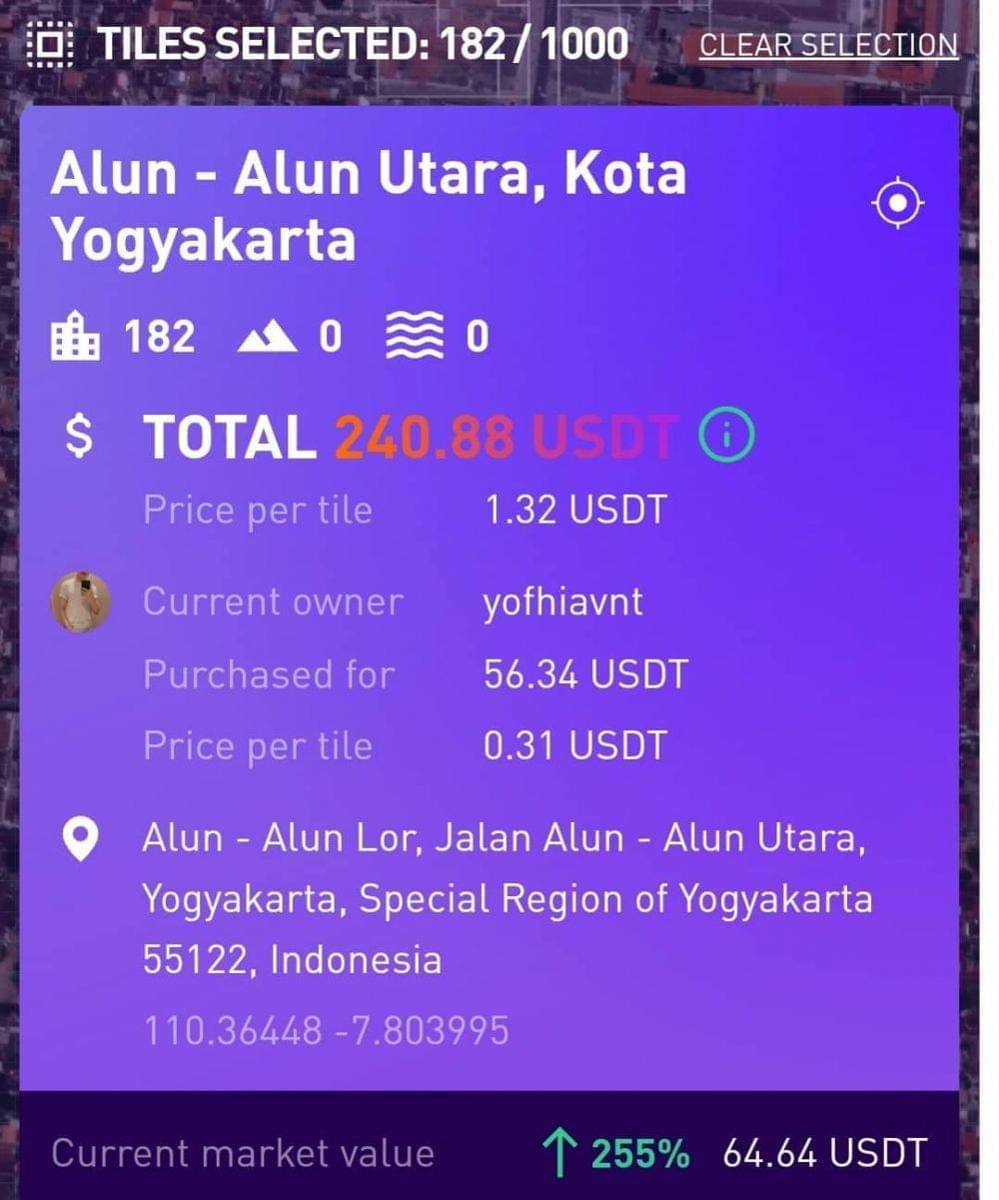Open the total price info icon

727,436
